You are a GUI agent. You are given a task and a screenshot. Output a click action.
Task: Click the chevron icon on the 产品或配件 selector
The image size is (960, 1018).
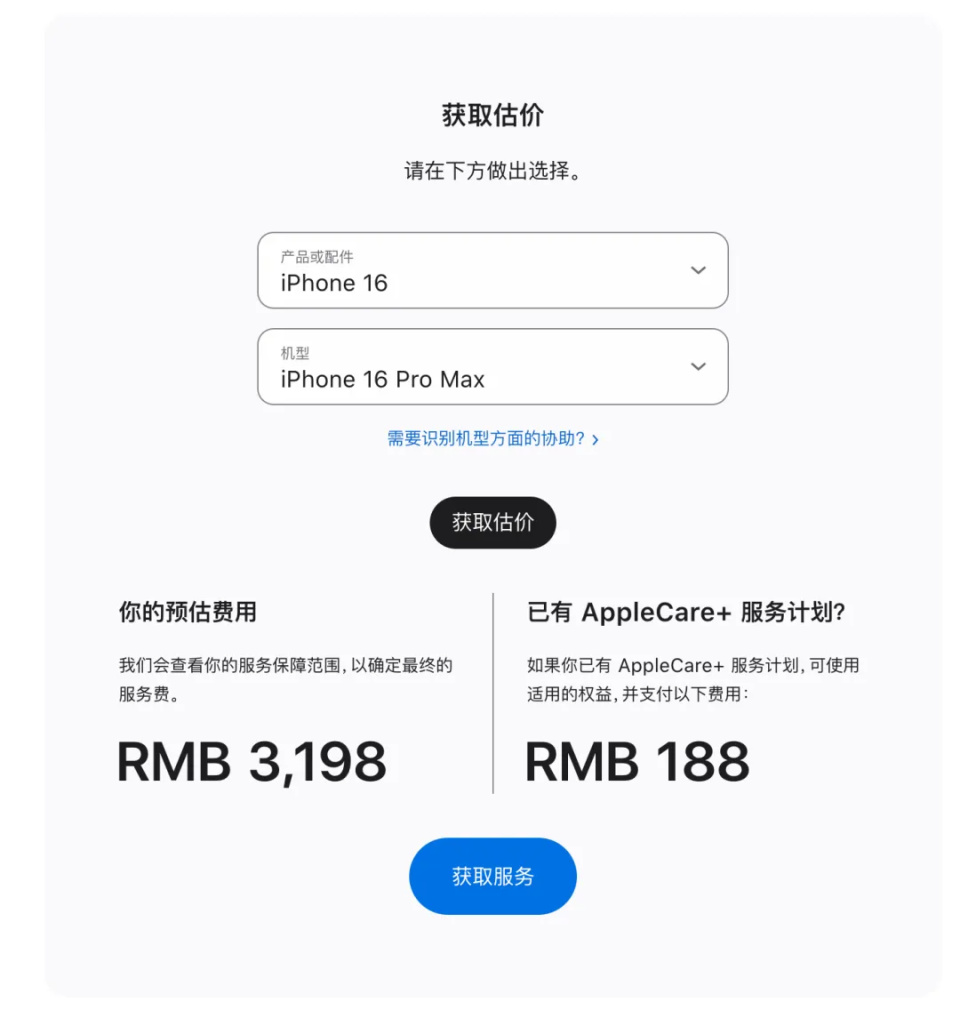698,270
